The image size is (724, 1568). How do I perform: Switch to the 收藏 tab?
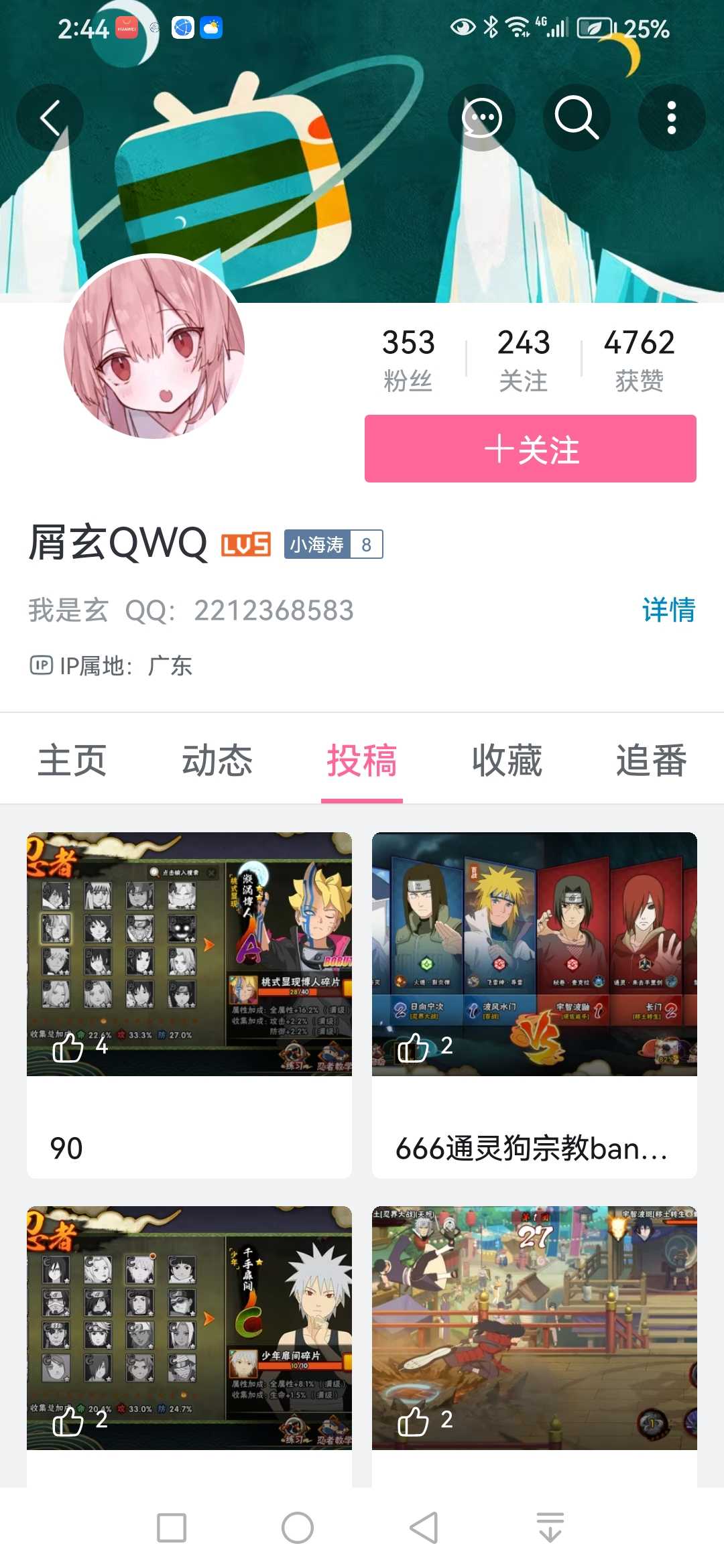507,761
